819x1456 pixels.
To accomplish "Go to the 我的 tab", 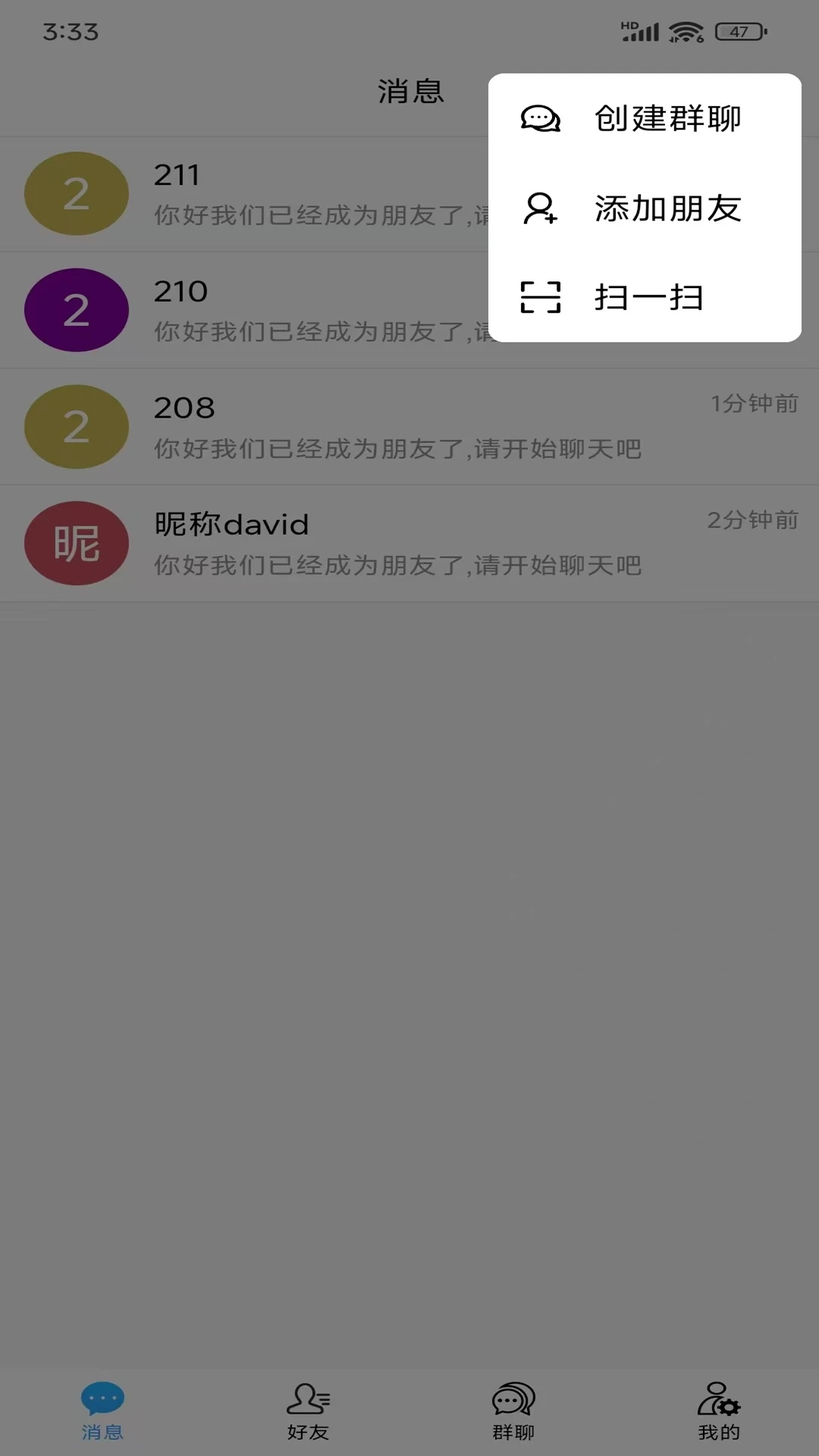I will tap(718, 1410).
